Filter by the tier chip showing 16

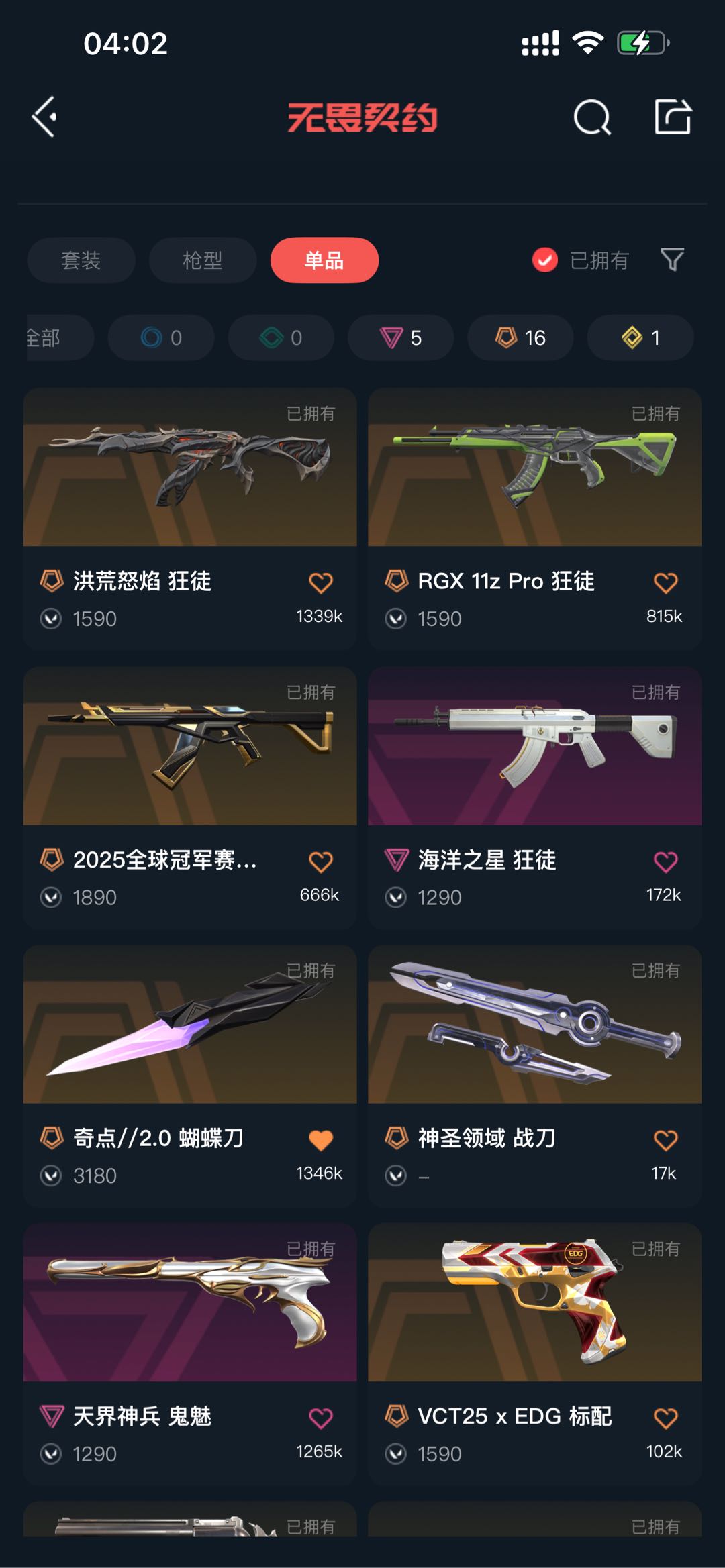coord(520,337)
